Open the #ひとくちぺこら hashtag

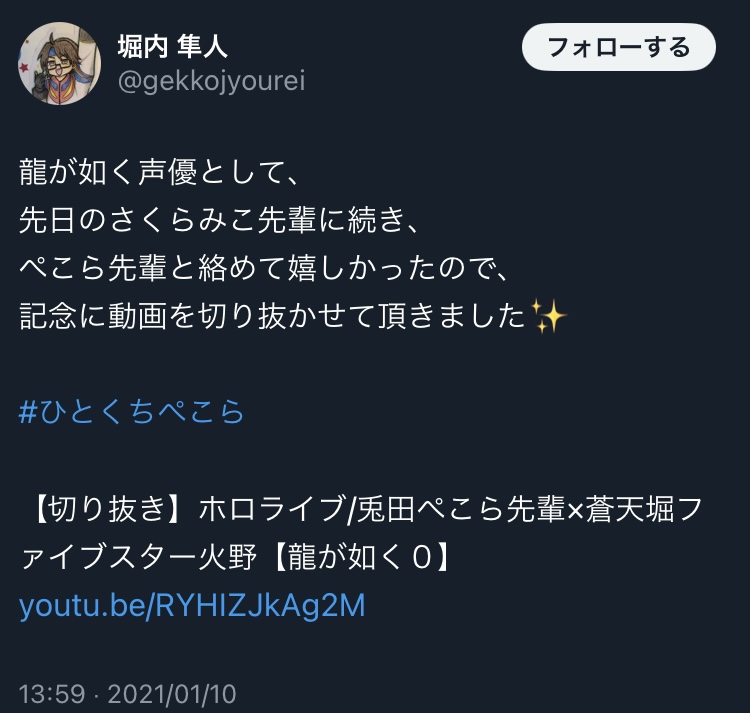(132, 412)
